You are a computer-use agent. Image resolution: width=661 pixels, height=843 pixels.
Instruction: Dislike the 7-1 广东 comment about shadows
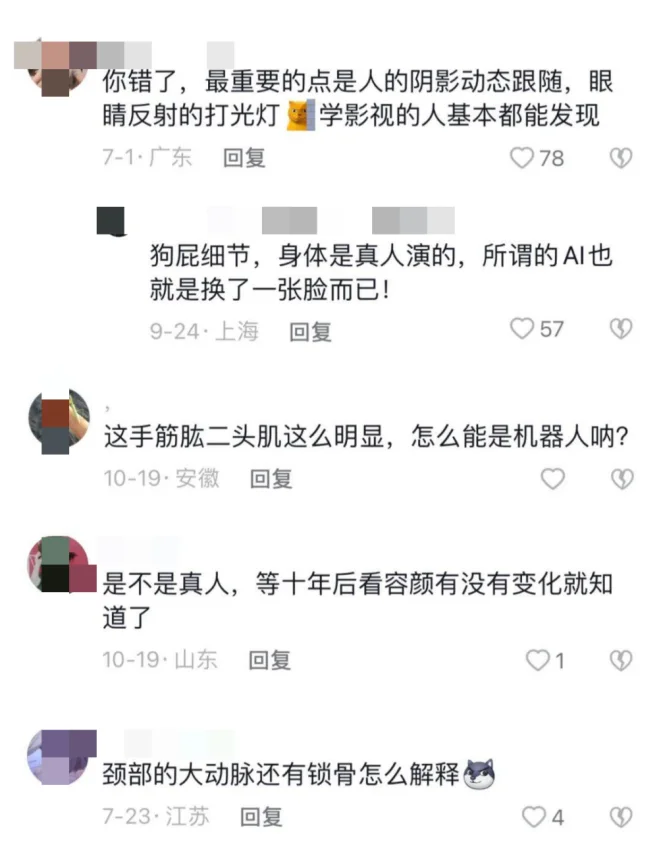[622, 158]
